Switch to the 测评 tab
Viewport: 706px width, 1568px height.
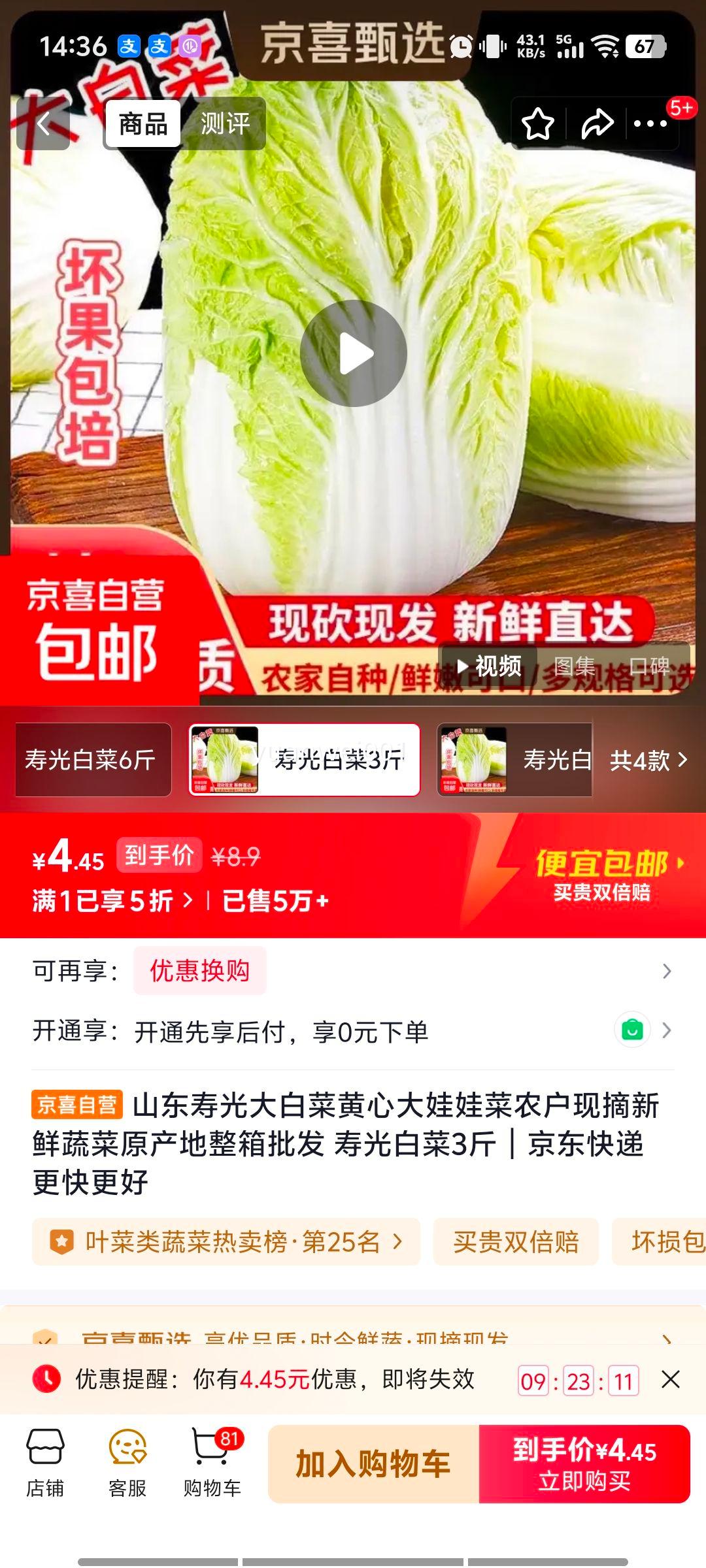click(x=225, y=123)
